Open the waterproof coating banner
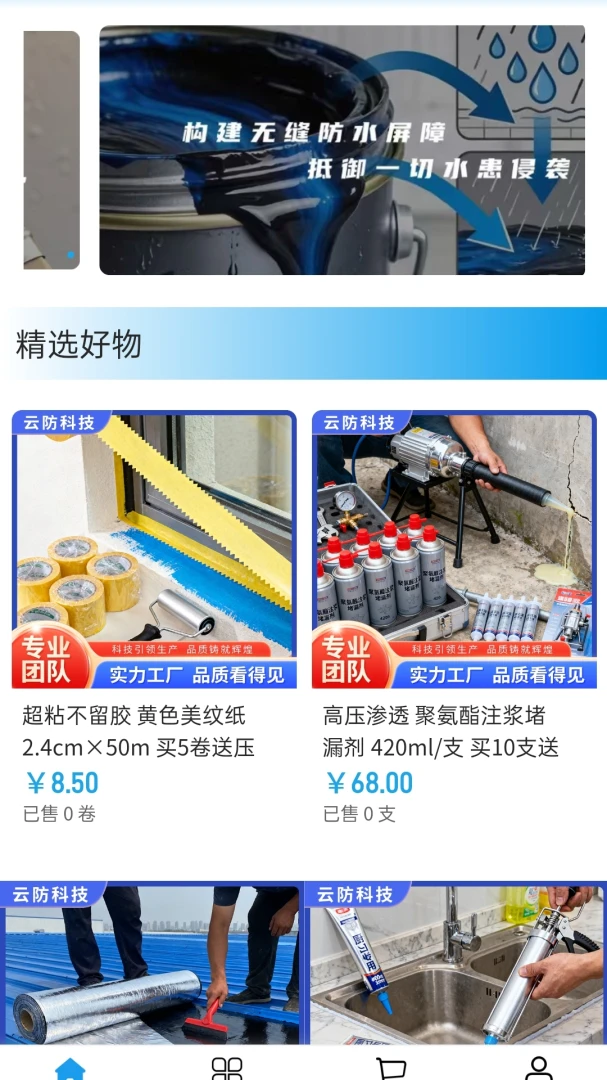The height and width of the screenshot is (1080, 607). pos(342,150)
